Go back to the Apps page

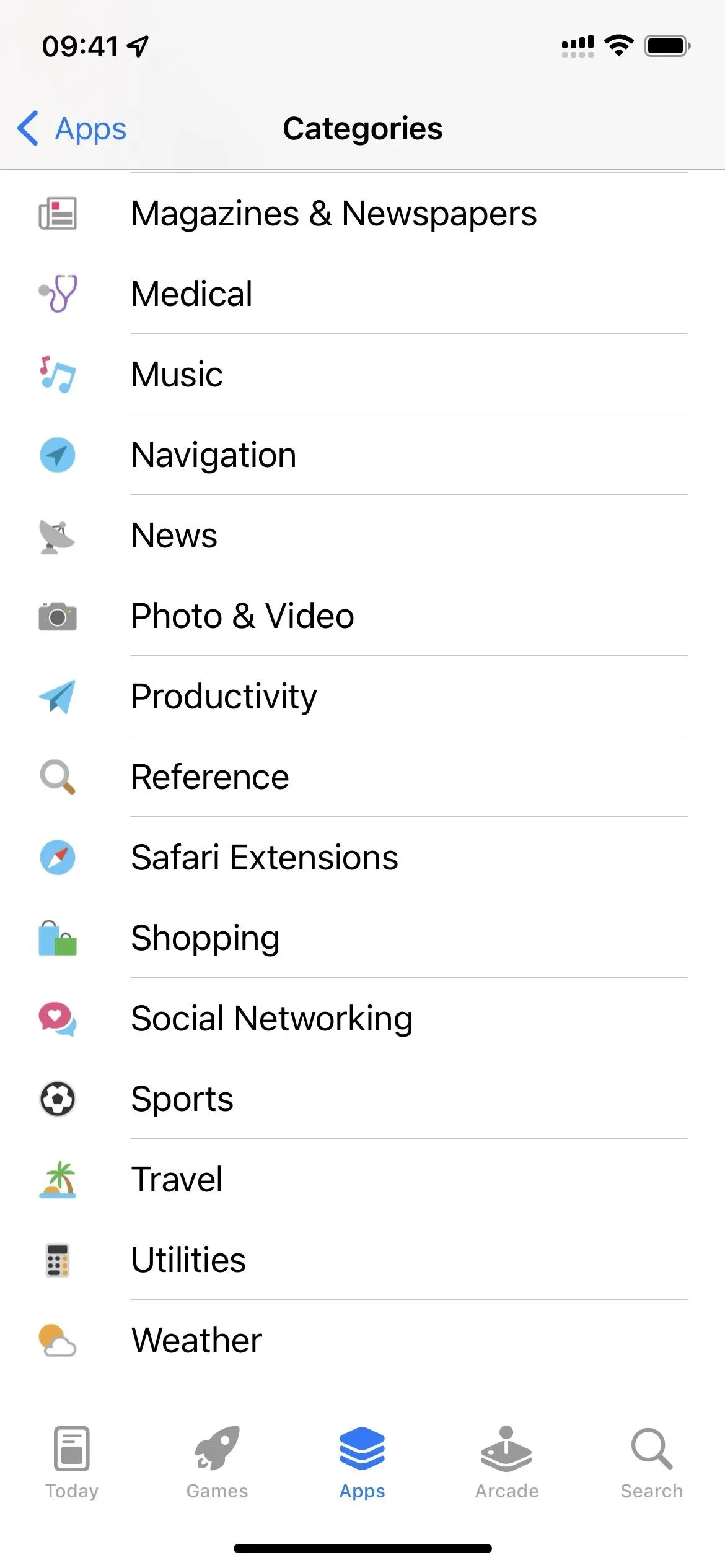pyautogui.click(x=72, y=129)
